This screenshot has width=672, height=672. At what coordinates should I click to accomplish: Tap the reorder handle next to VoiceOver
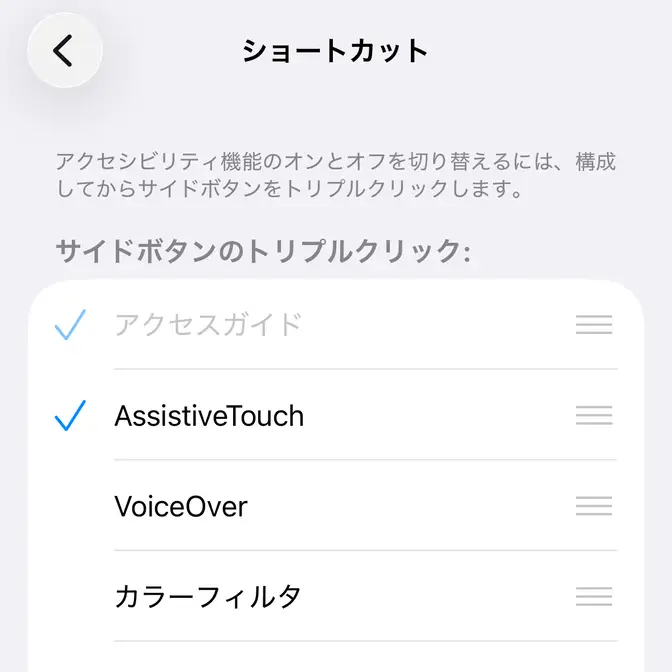click(594, 506)
